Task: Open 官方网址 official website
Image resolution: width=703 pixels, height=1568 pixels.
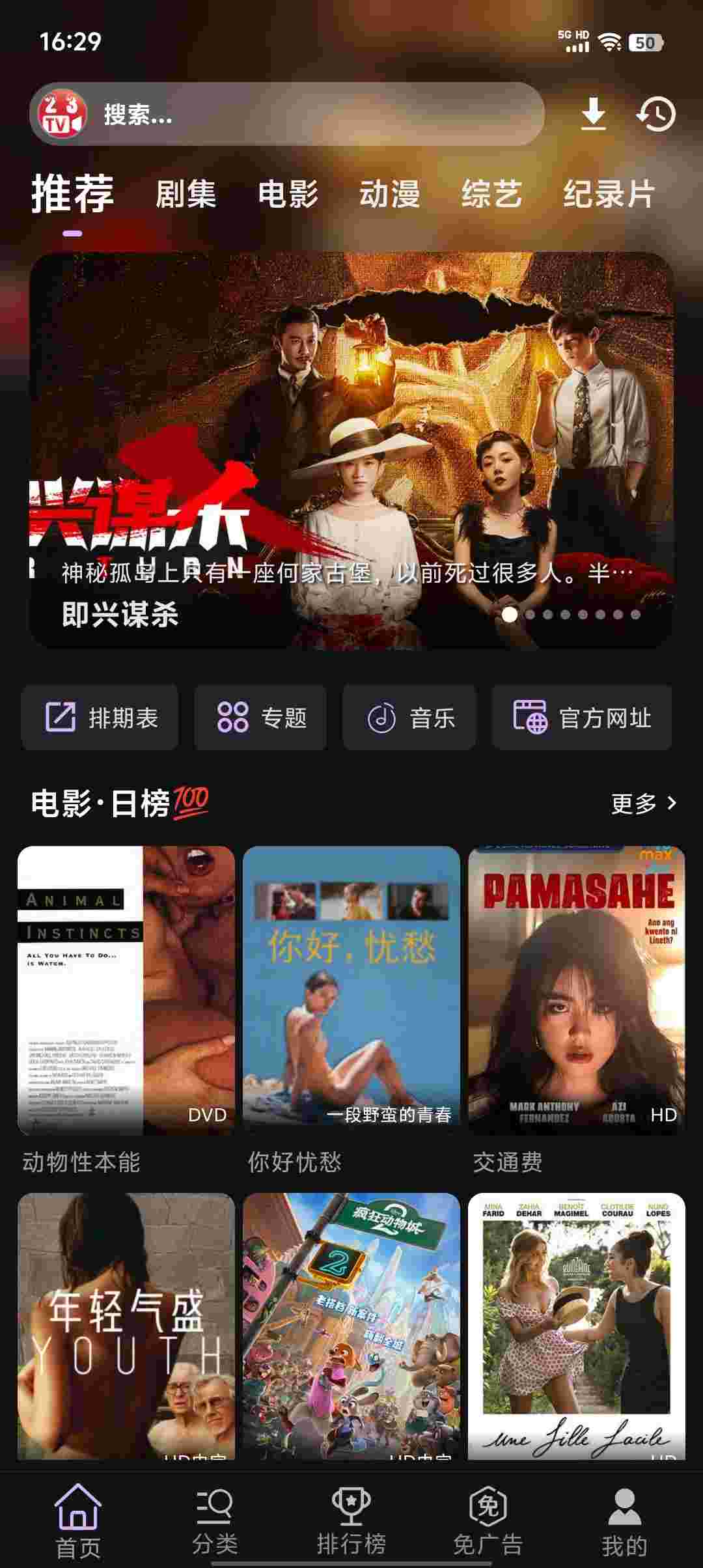Action: pyautogui.click(x=582, y=718)
